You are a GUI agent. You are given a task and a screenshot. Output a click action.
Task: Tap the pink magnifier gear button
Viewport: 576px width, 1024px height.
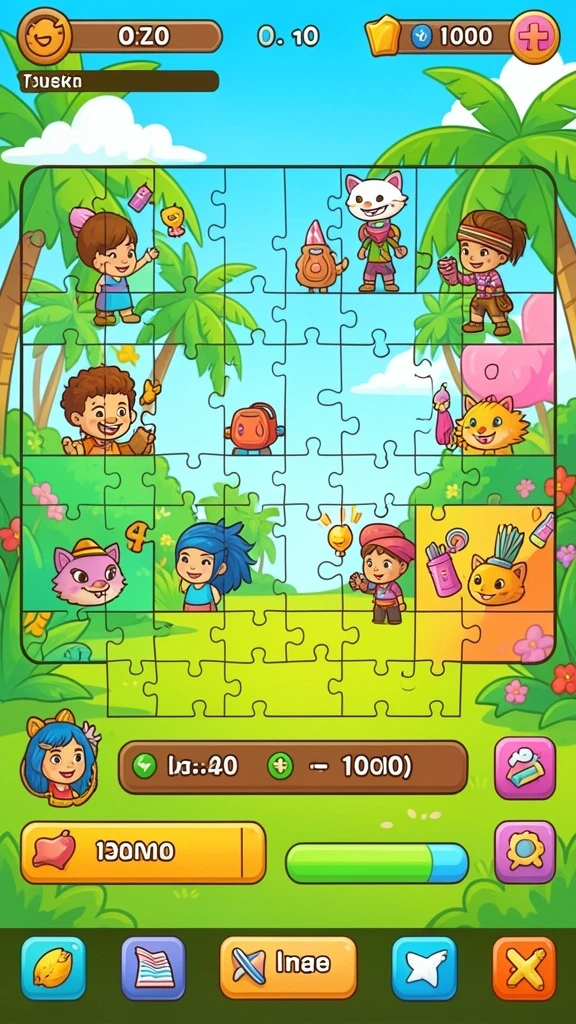[525, 852]
